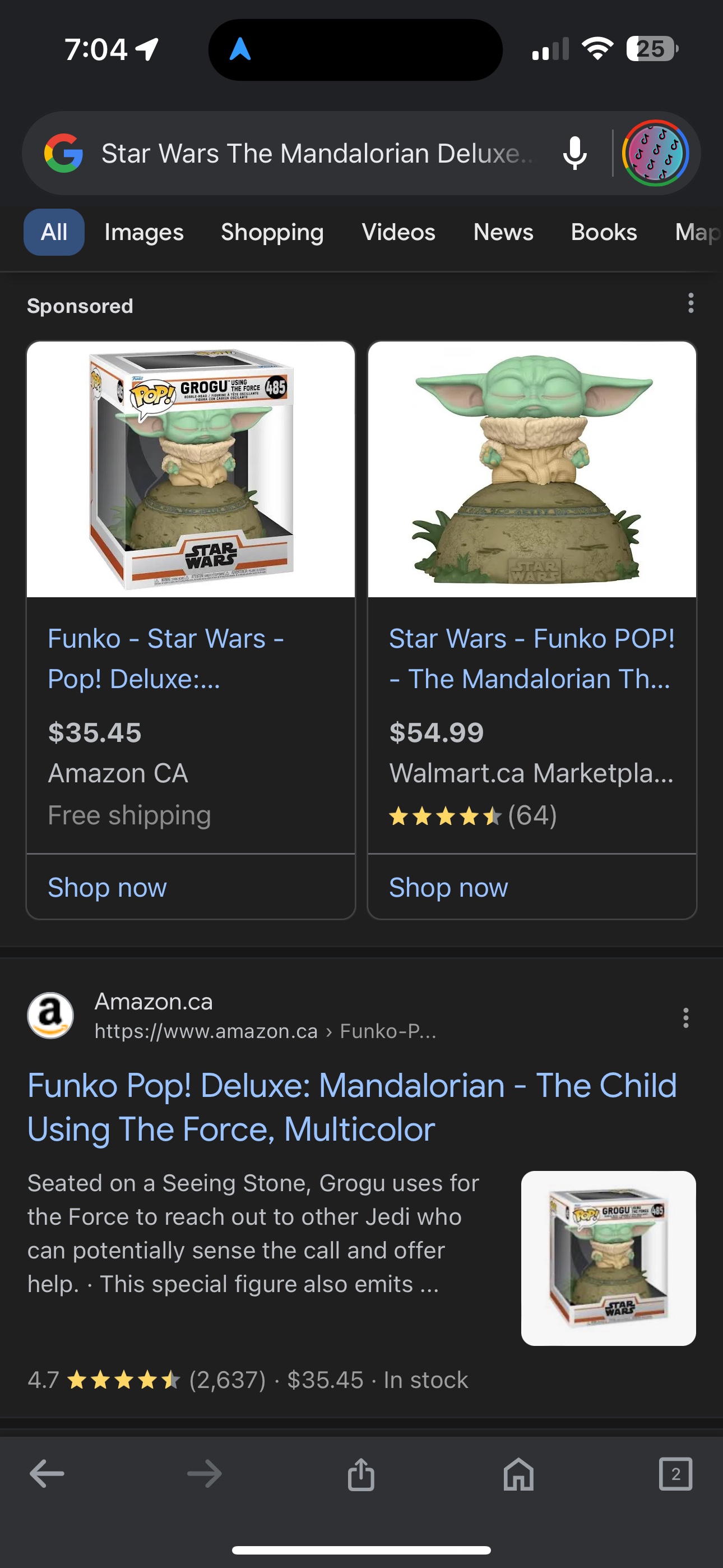Switch to the Shopping tab
The image size is (723, 1568).
point(271,232)
